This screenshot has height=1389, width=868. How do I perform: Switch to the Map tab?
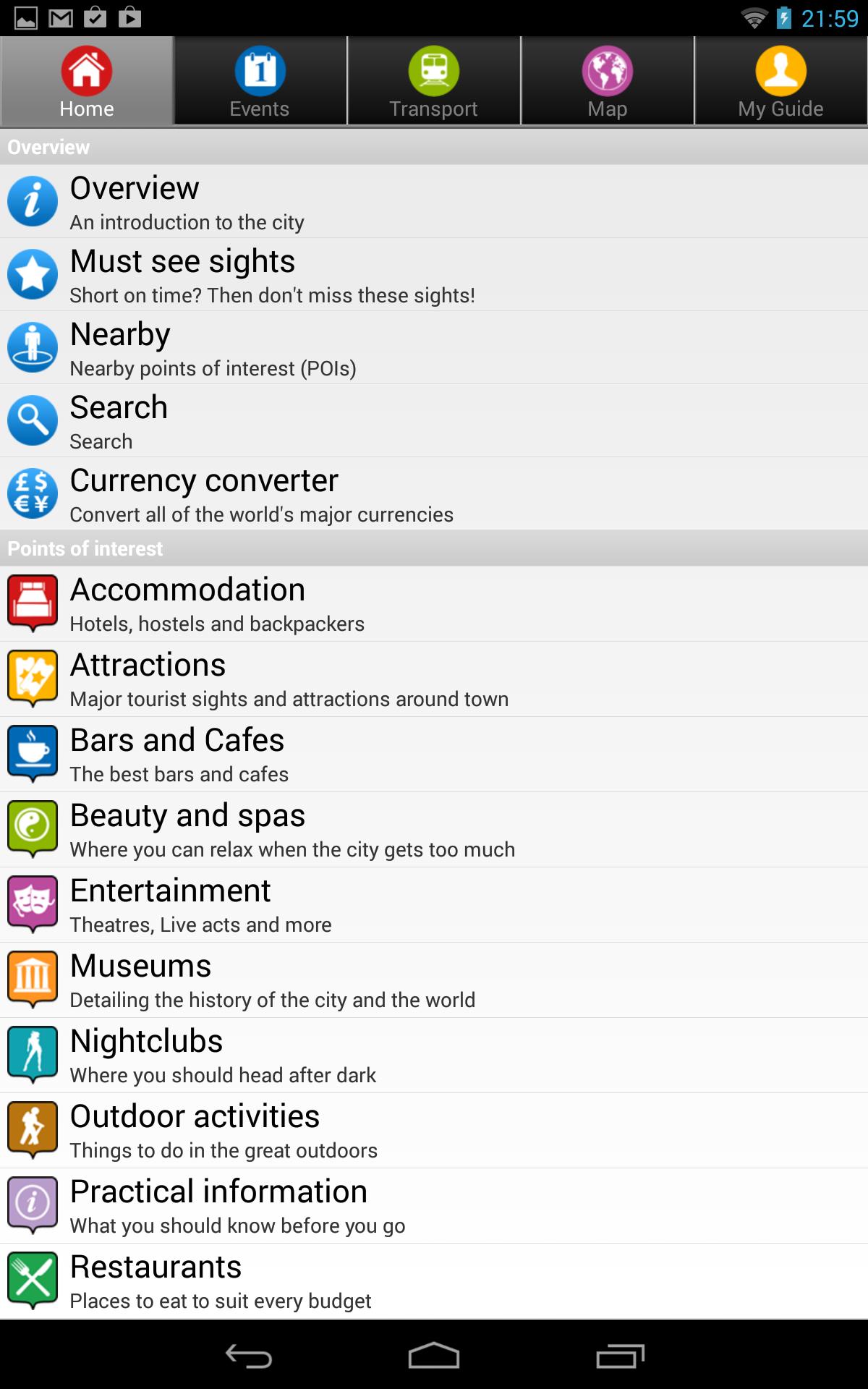point(607,82)
